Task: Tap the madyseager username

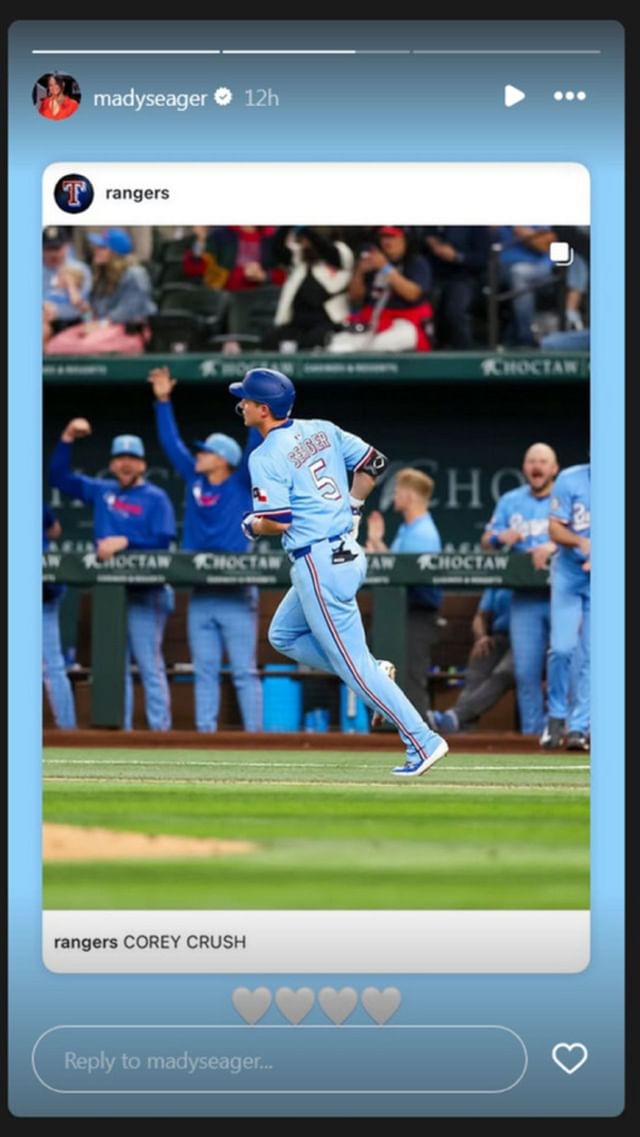Action: pos(150,98)
